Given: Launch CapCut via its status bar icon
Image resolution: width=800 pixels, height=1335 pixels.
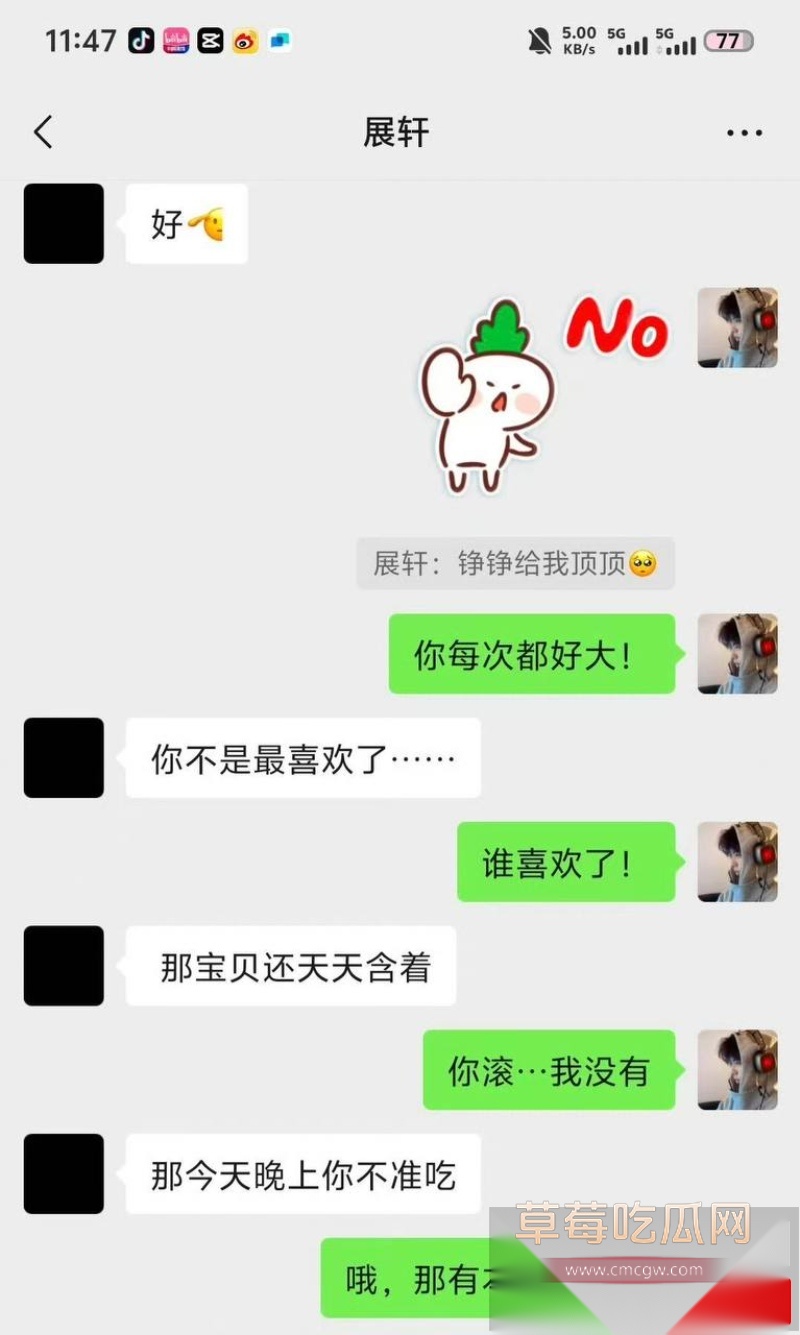Looking at the screenshot, I should 210,41.
